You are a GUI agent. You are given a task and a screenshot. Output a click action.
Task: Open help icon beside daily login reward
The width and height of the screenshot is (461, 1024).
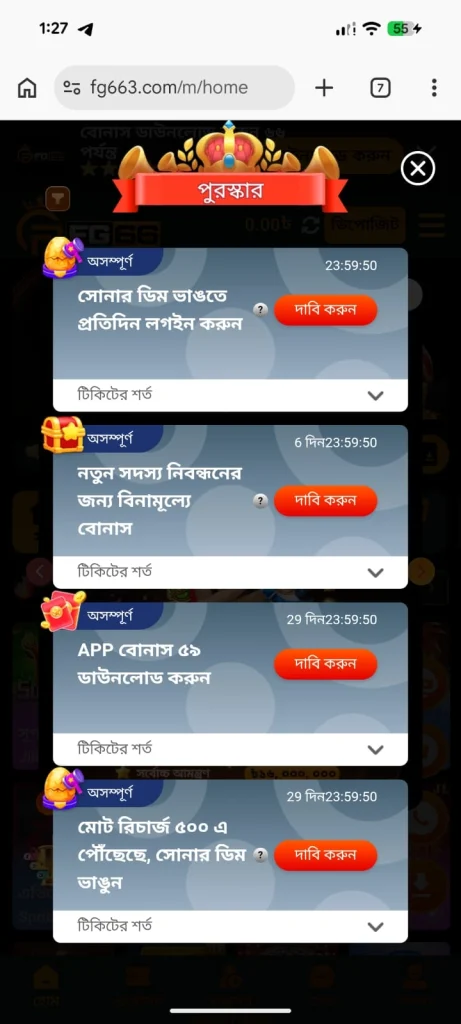[261, 310]
